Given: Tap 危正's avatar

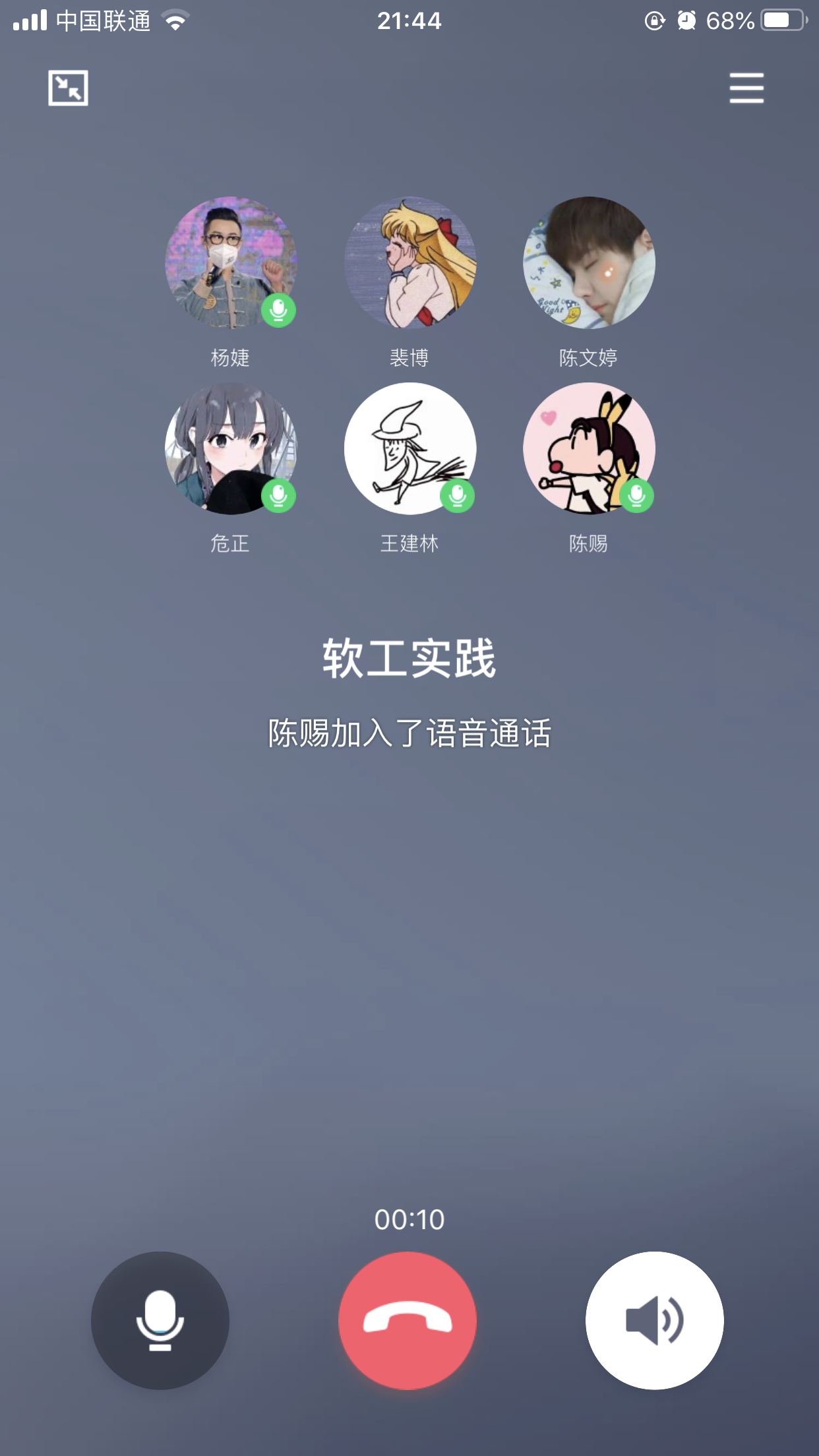Looking at the screenshot, I should [x=230, y=448].
